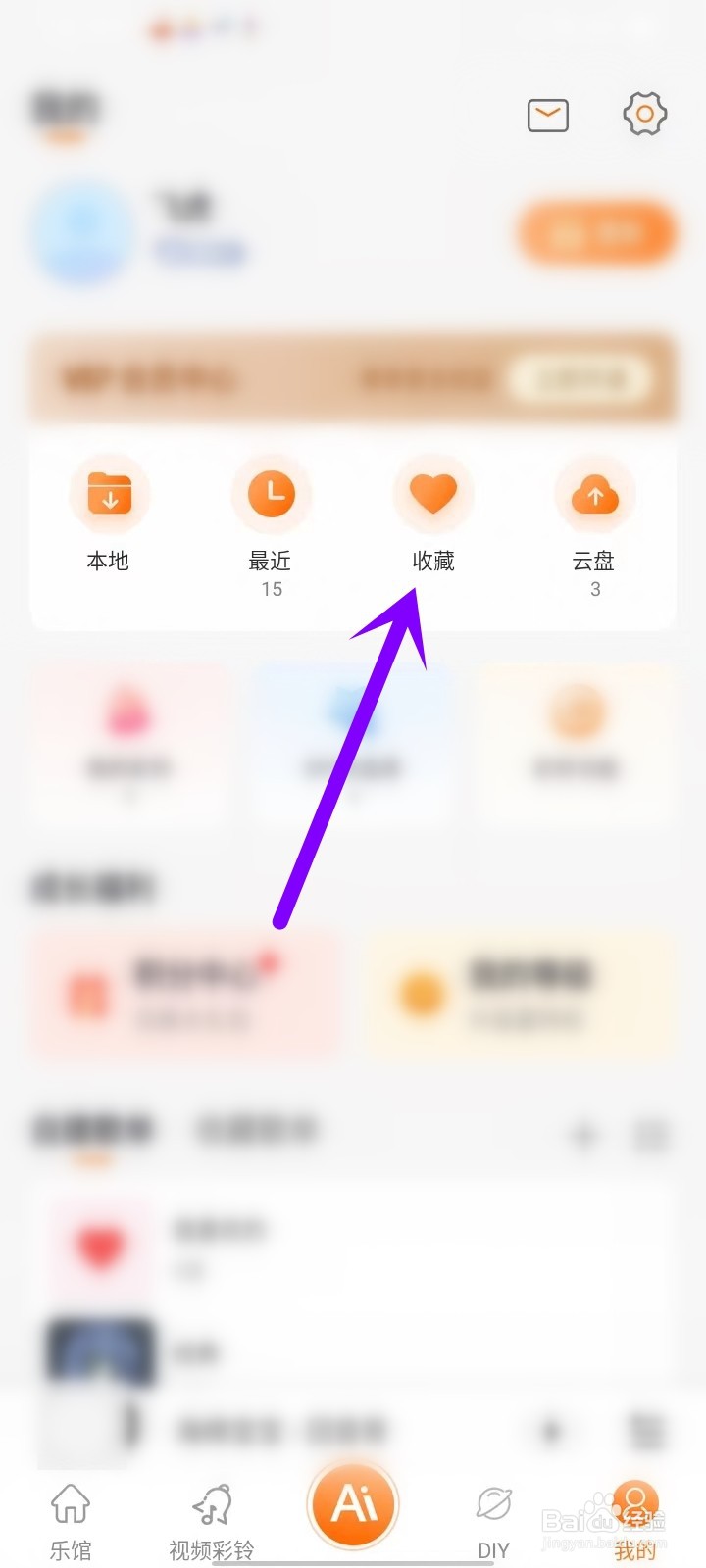Tap the central Ai assistant button

[x=353, y=1502]
